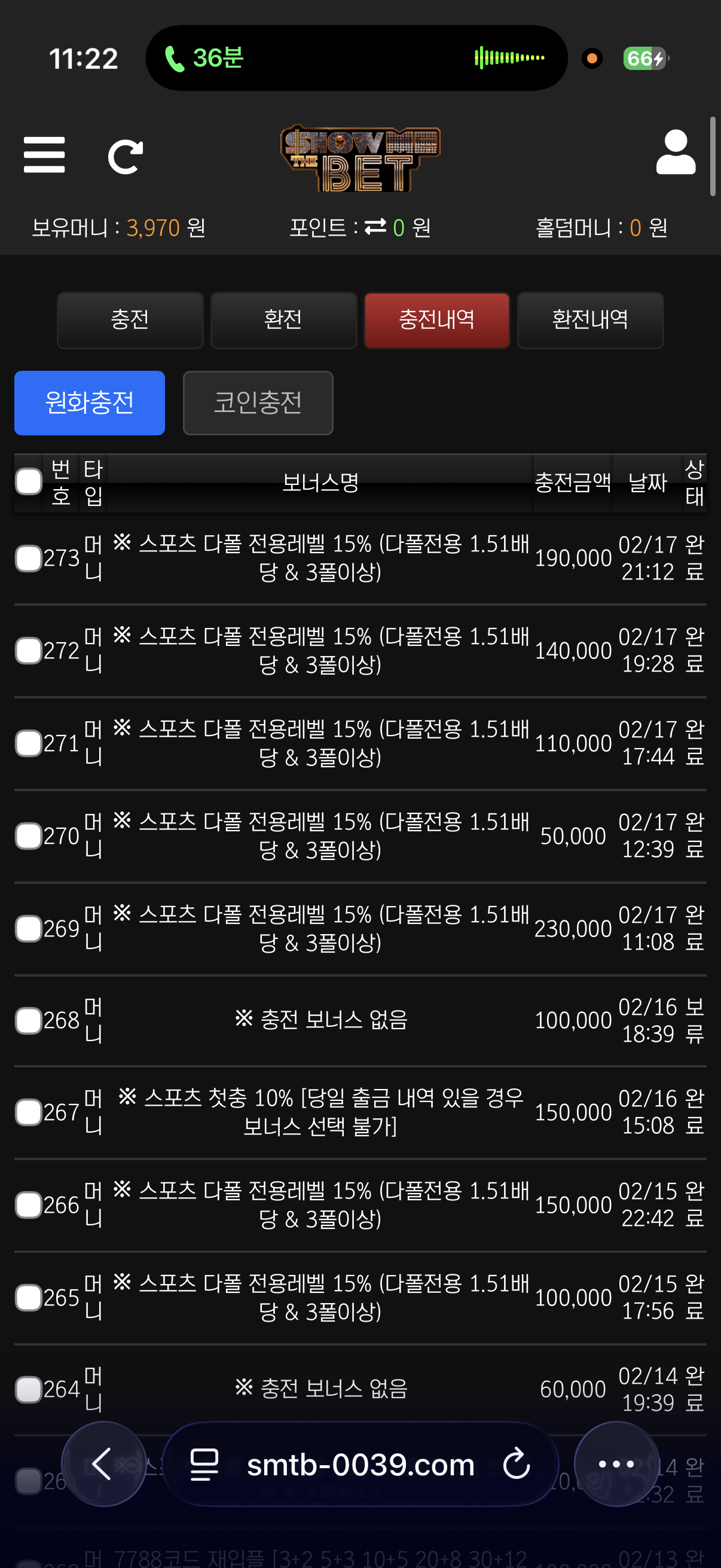Select the checkbox for entry 268
Image resolution: width=721 pixels, height=1568 pixels.
point(29,1021)
